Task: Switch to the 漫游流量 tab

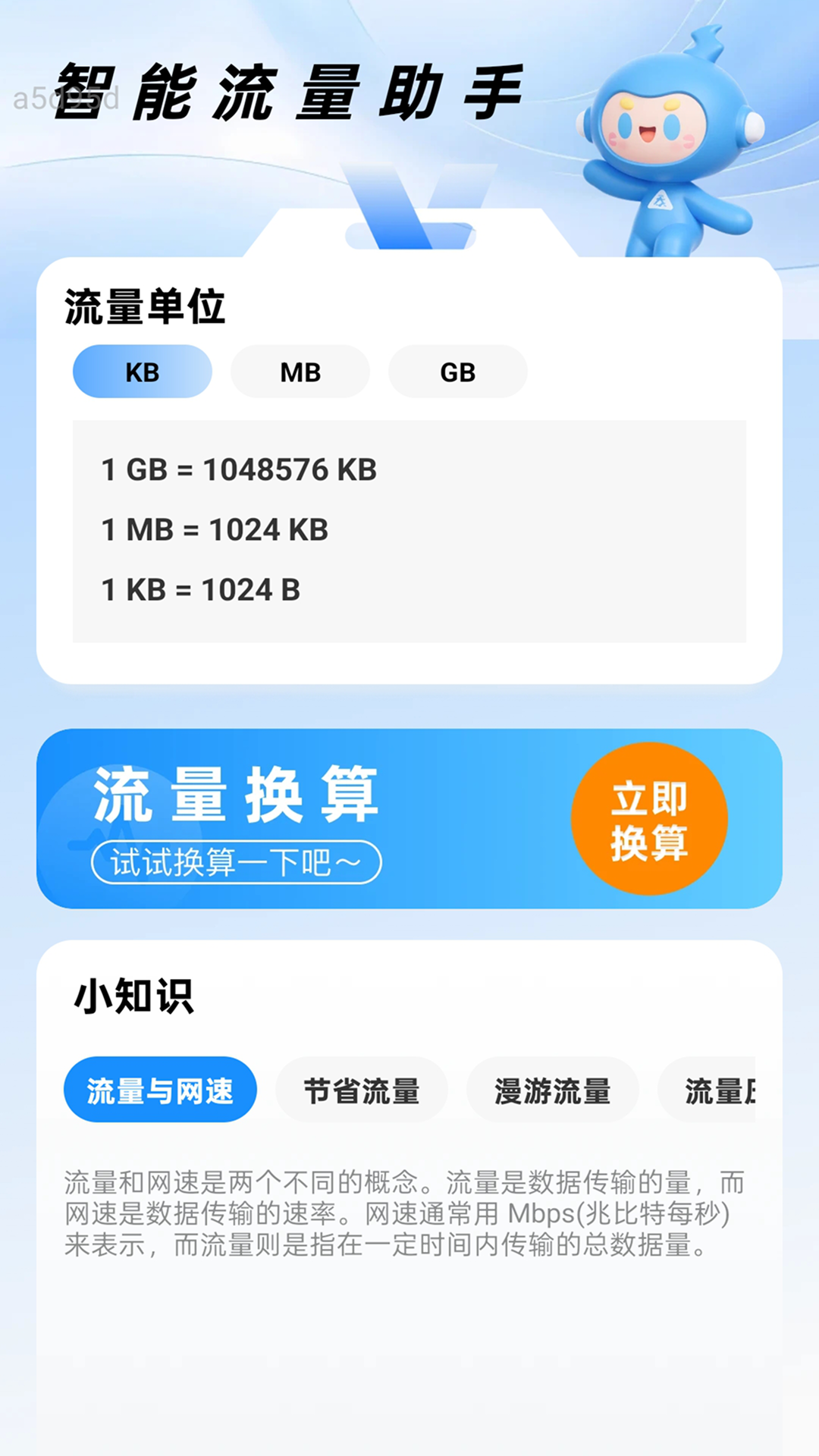Action: click(x=553, y=1089)
